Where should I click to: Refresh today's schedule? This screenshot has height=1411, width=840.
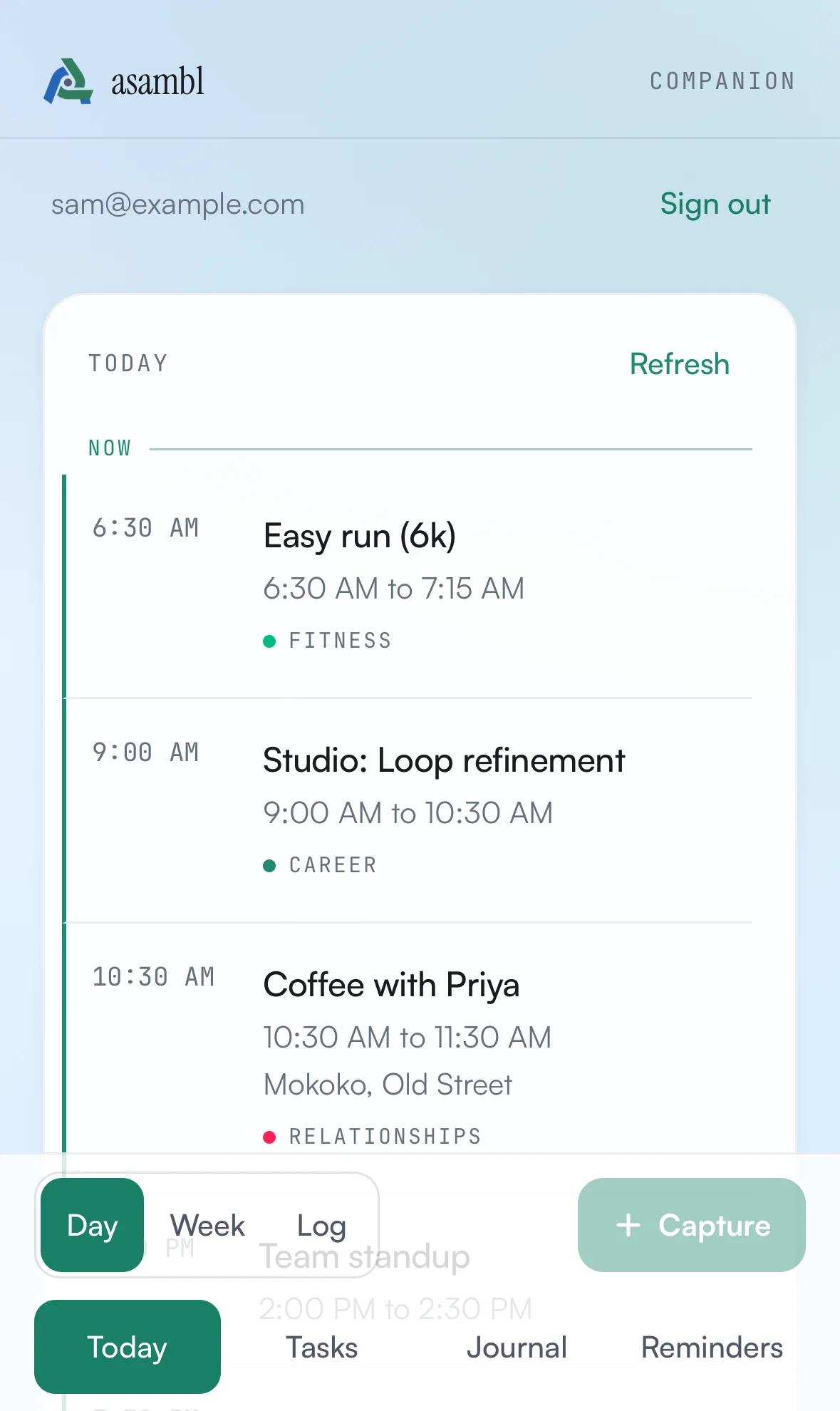tap(680, 364)
